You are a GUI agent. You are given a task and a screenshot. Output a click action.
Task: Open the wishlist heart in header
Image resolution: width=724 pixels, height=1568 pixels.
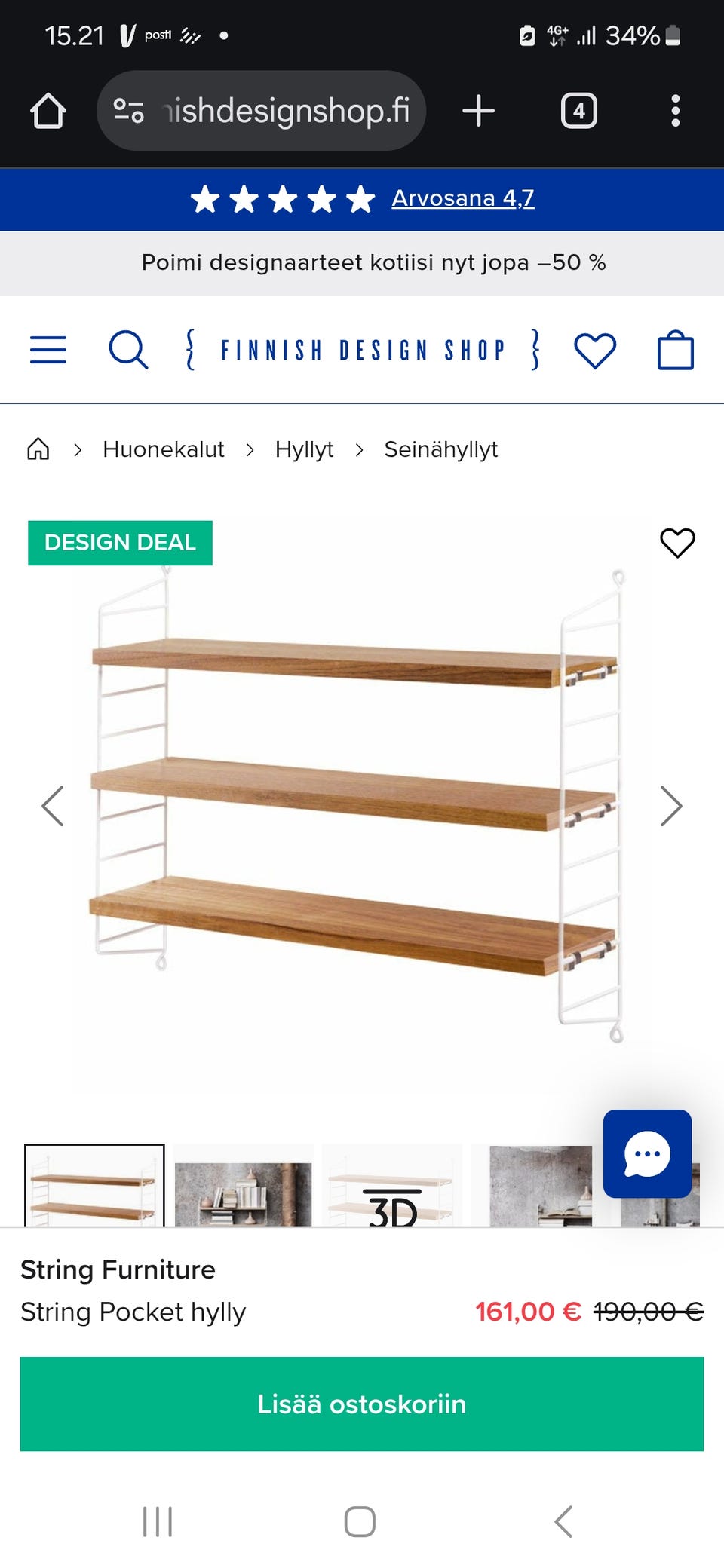pyautogui.click(x=595, y=351)
